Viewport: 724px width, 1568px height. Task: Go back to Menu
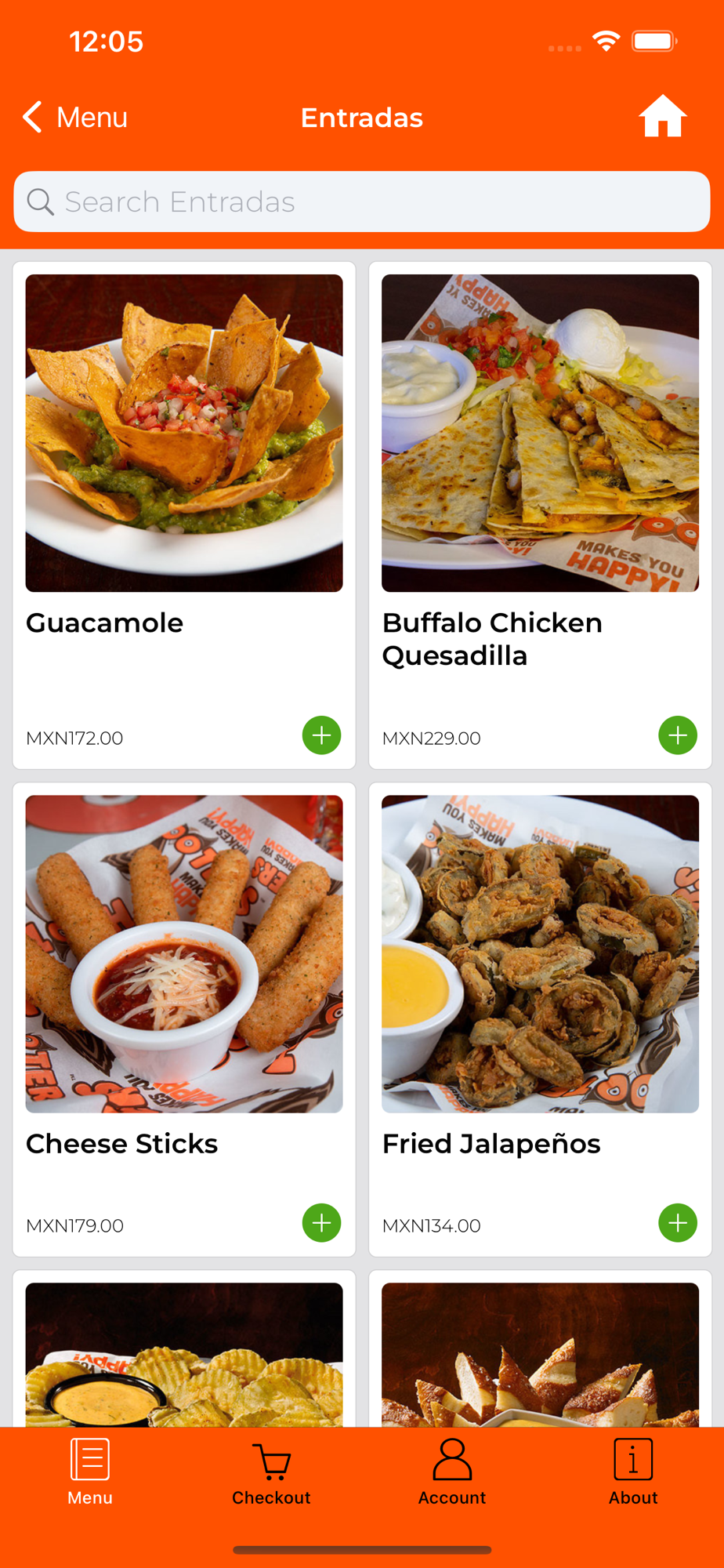pos(75,118)
